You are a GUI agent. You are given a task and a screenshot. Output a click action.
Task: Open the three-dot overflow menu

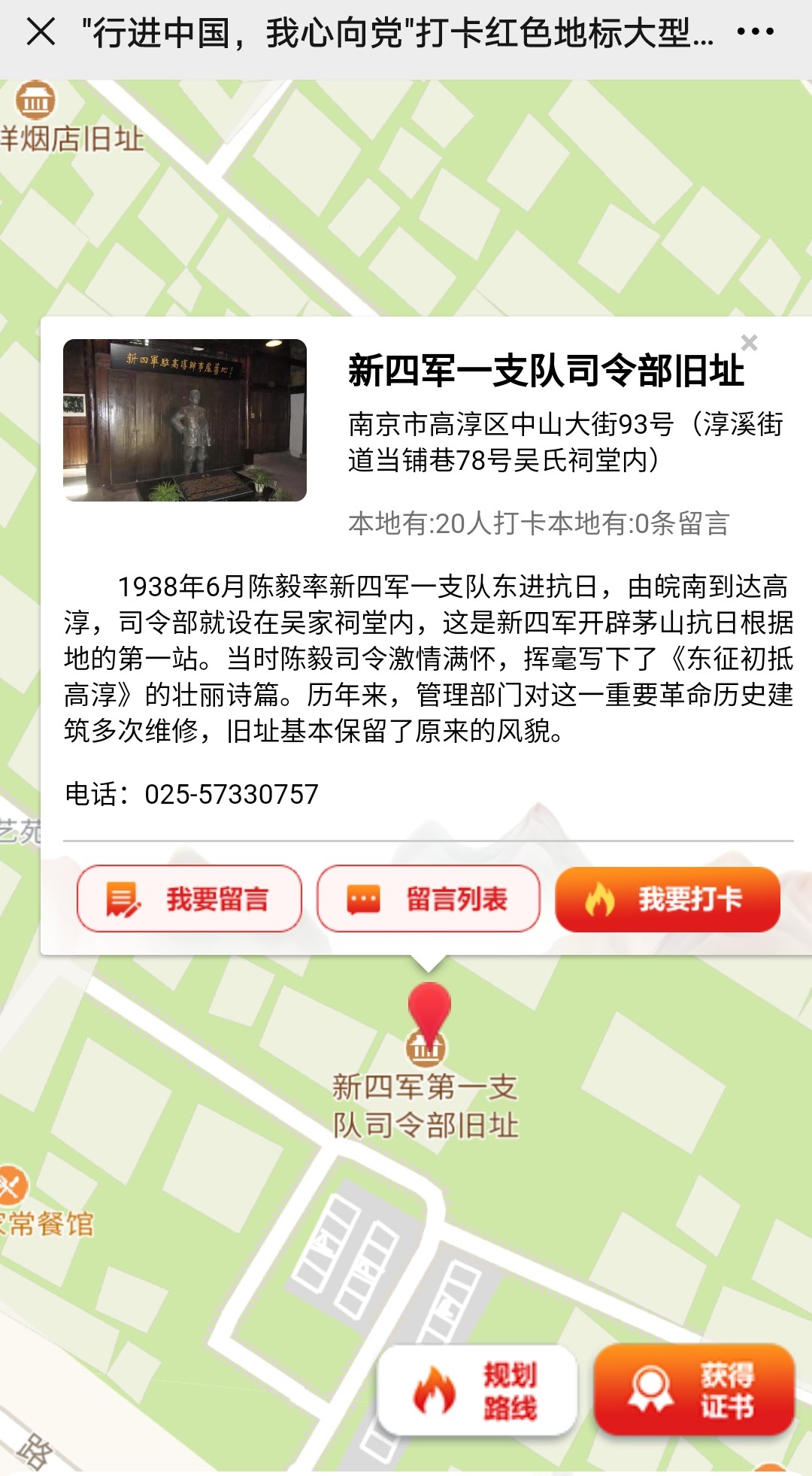755,32
